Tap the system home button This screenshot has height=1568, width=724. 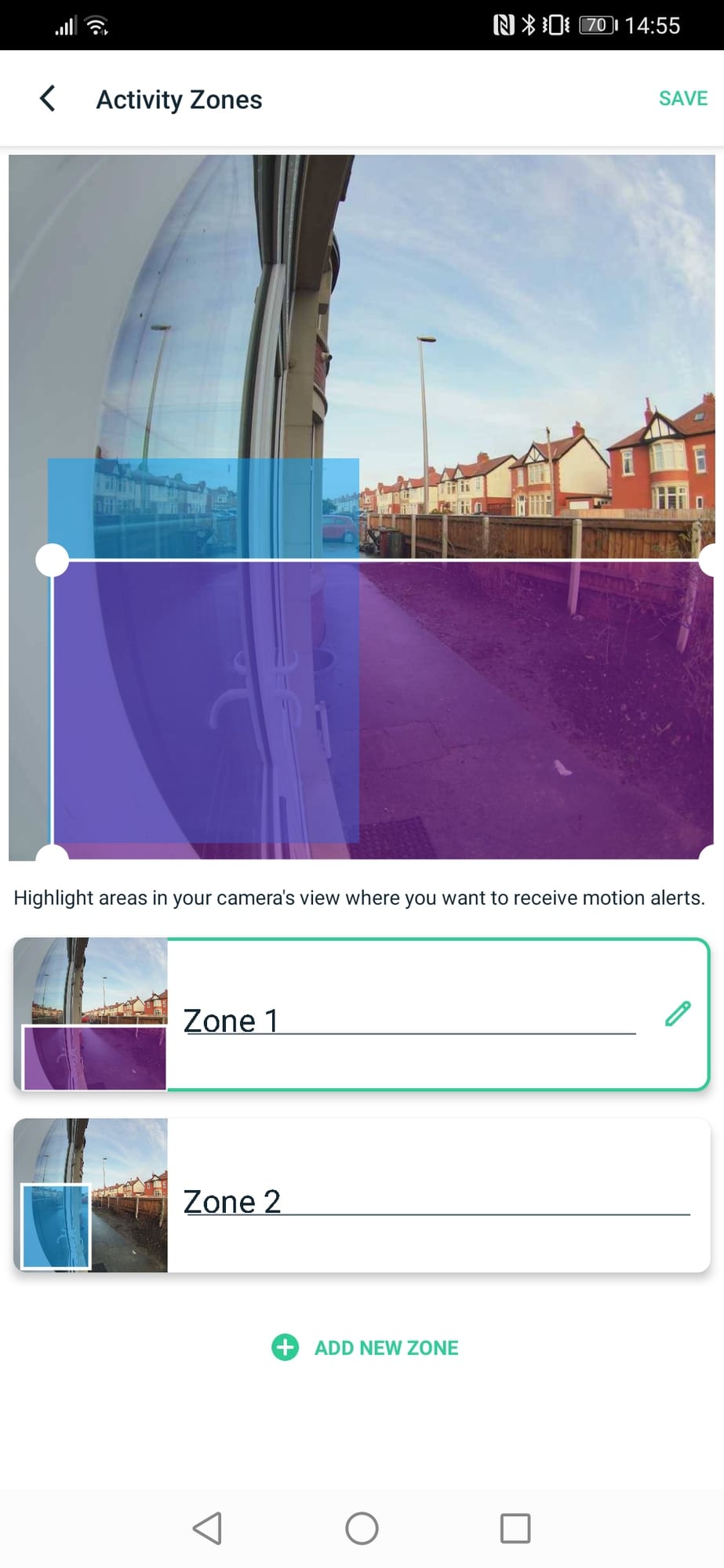[x=362, y=1528]
